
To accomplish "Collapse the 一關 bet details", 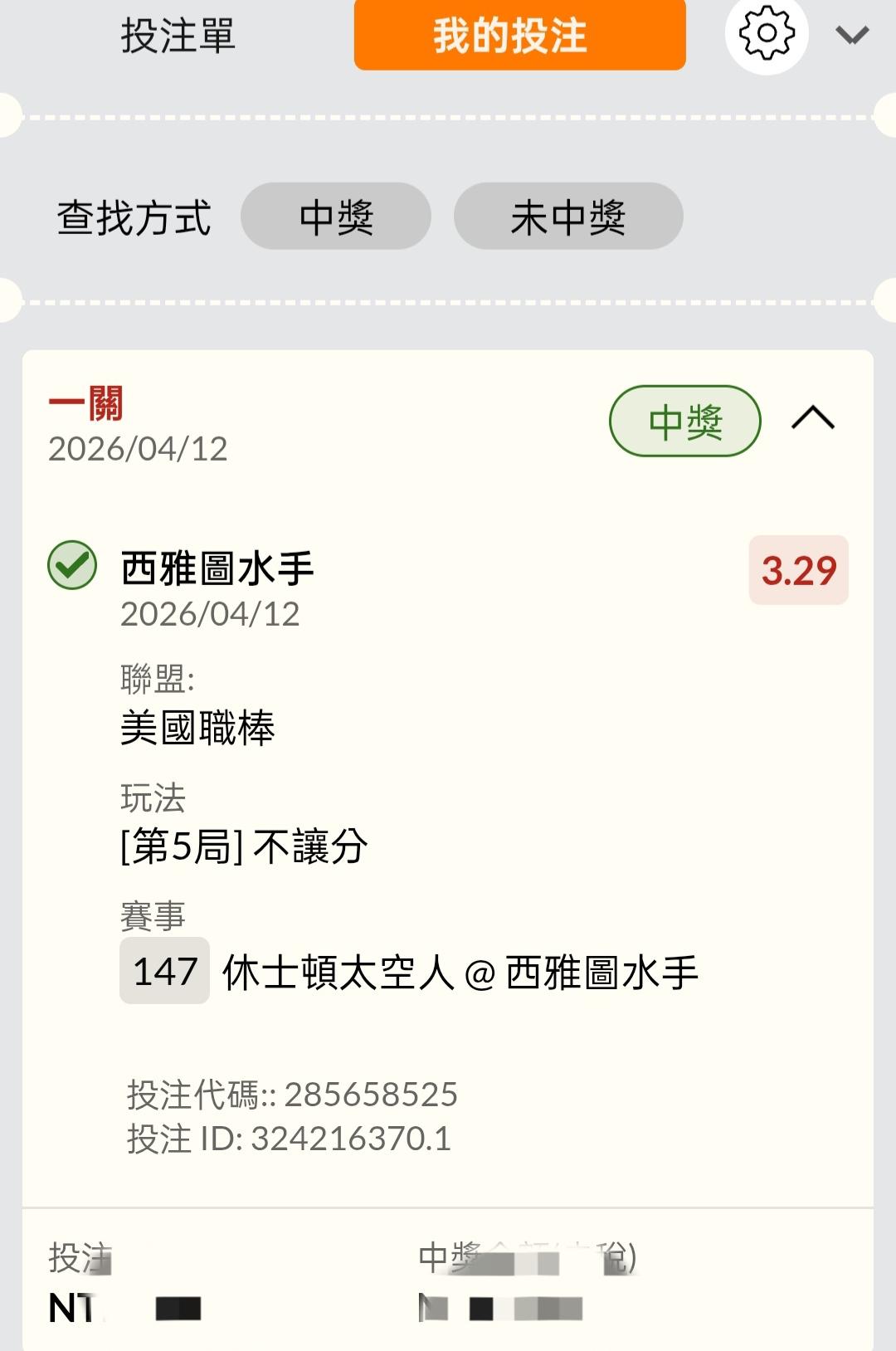I will coord(813,418).
